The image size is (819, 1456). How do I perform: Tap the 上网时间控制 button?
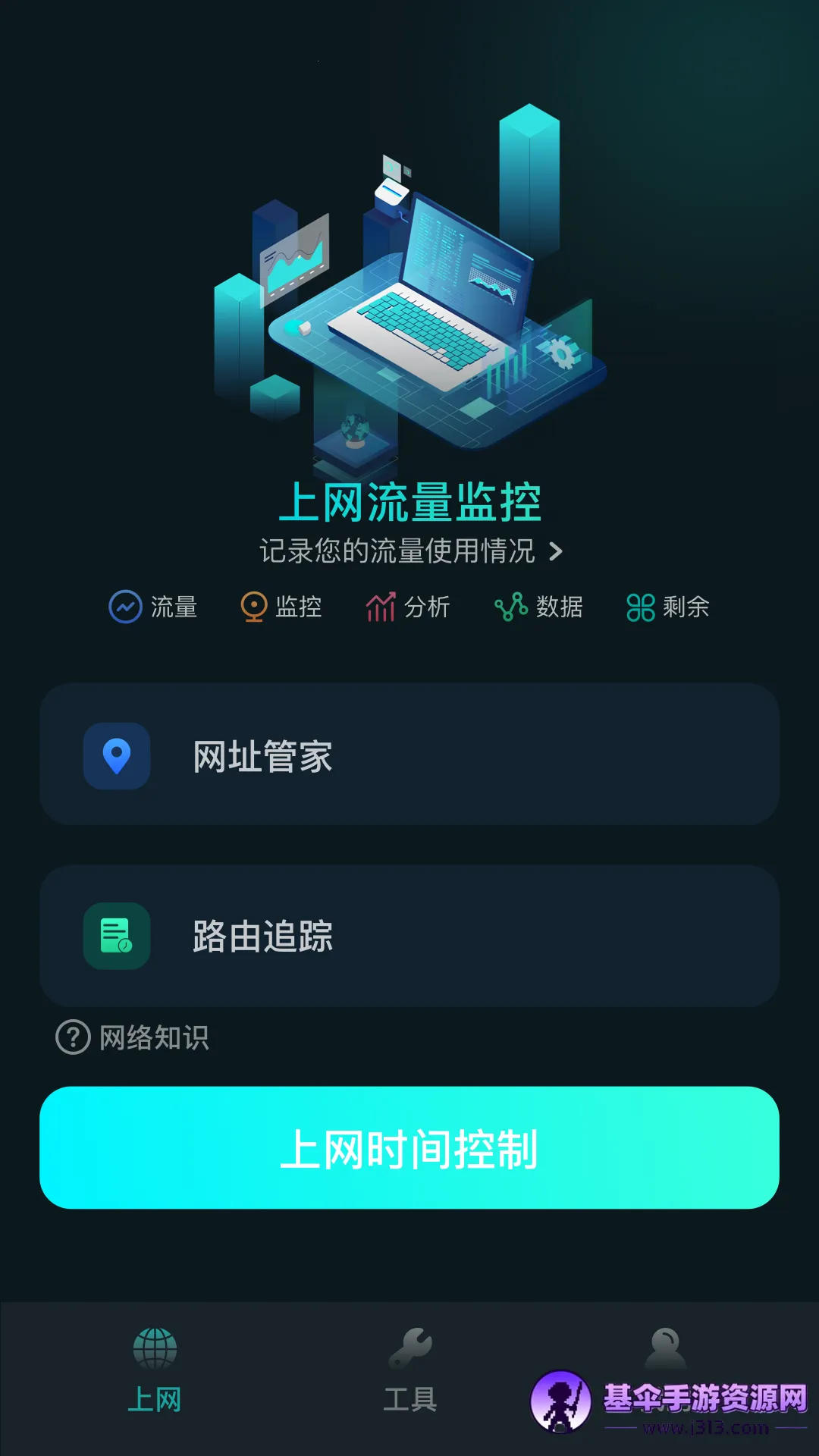tap(409, 1147)
